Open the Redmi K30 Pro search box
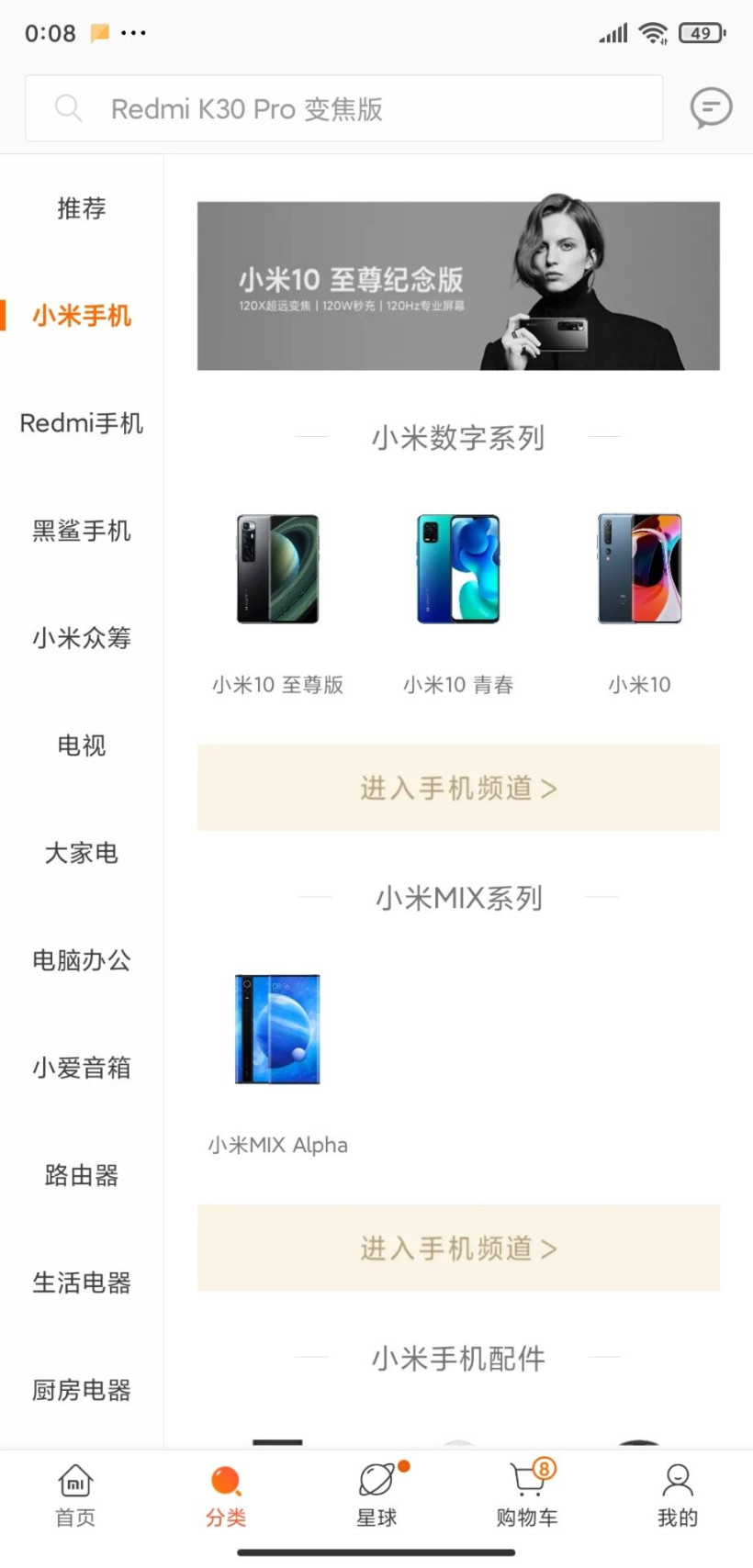 click(x=343, y=109)
